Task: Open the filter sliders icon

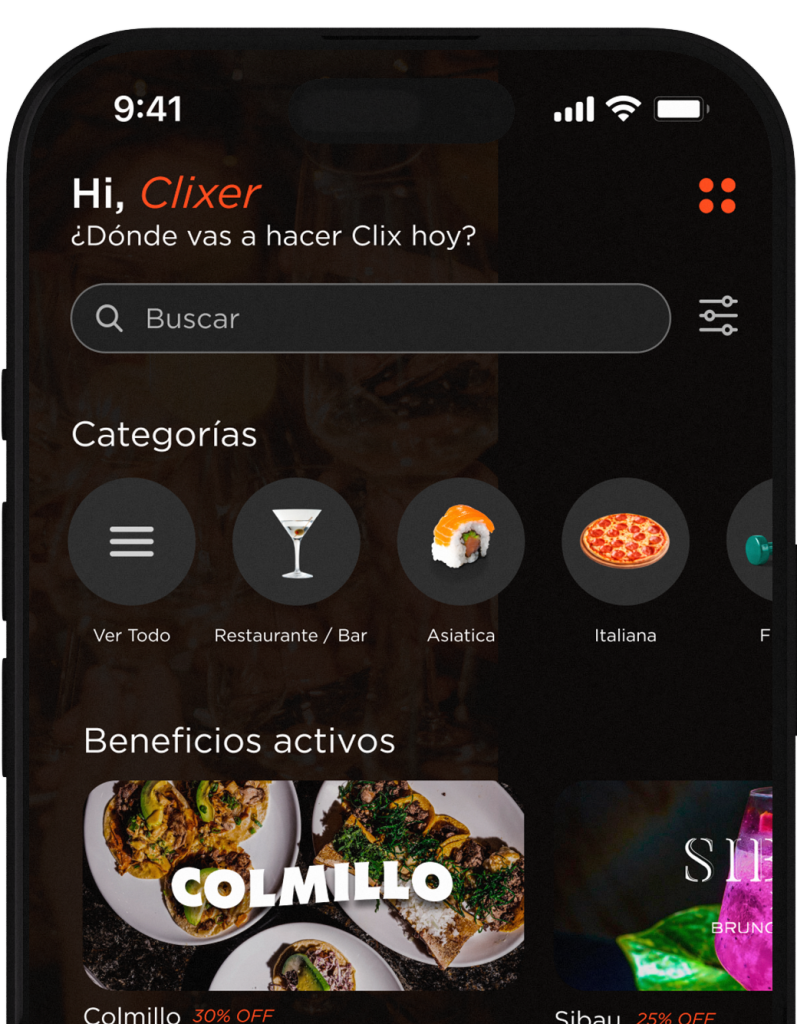Action: (718, 317)
